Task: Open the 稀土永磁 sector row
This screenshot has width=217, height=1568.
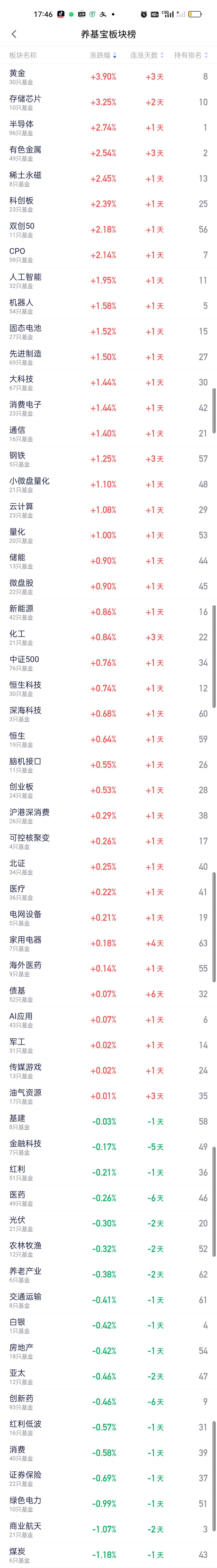Action: point(108,179)
